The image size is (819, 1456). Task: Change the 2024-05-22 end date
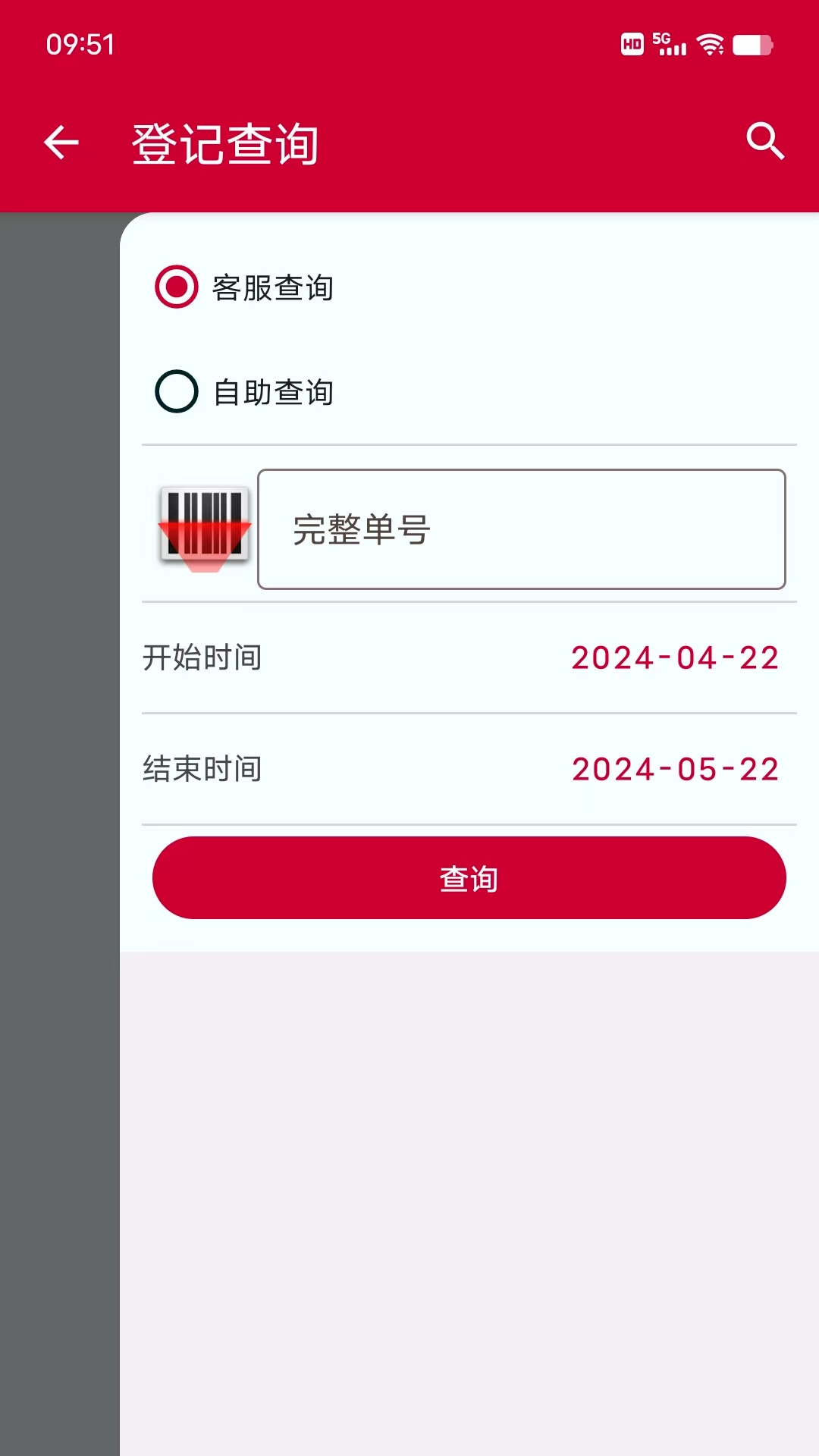point(675,768)
